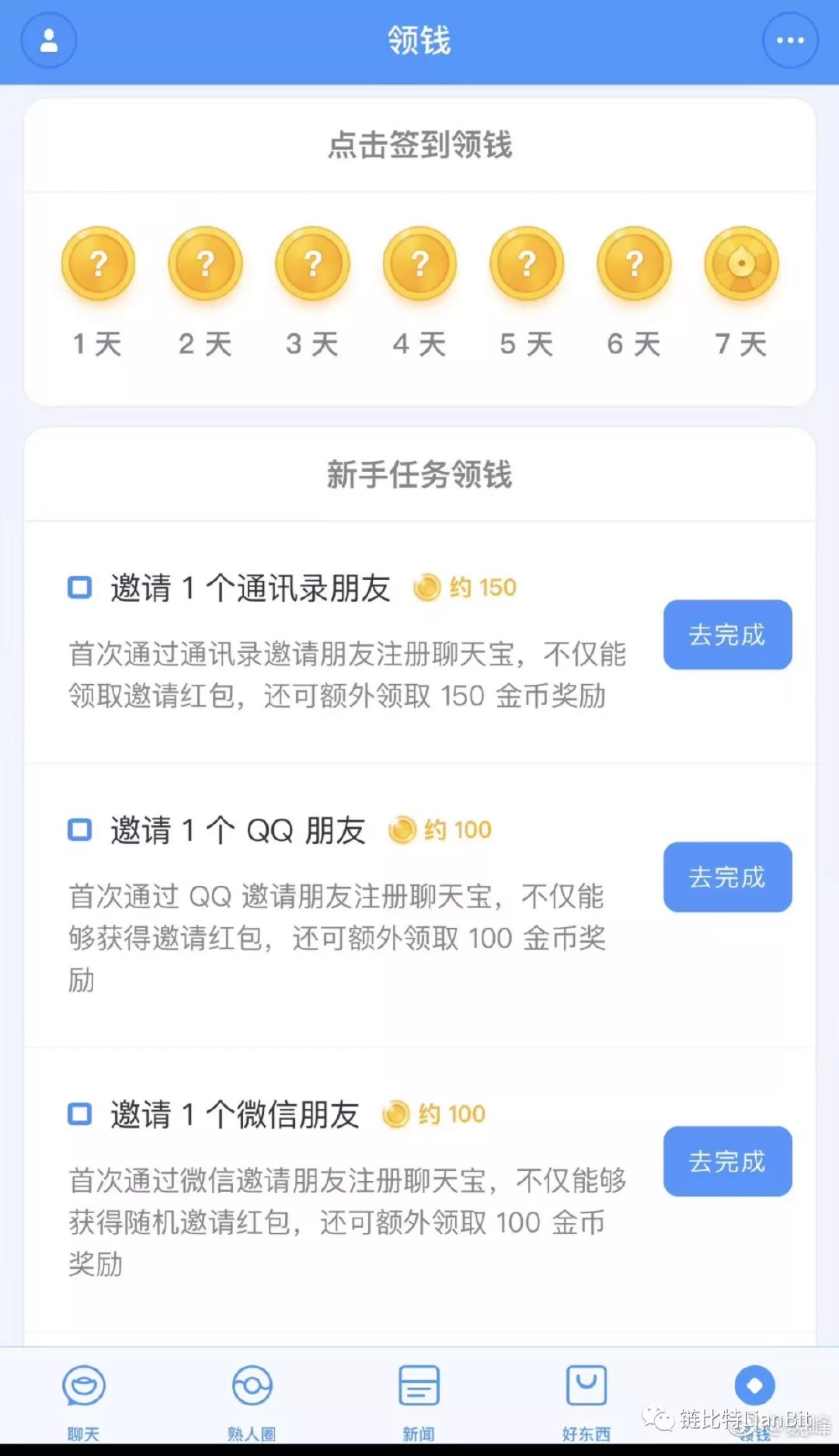Screen dimensions: 839x1456
Task: Open the profile icon in the header
Action: (x=48, y=40)
